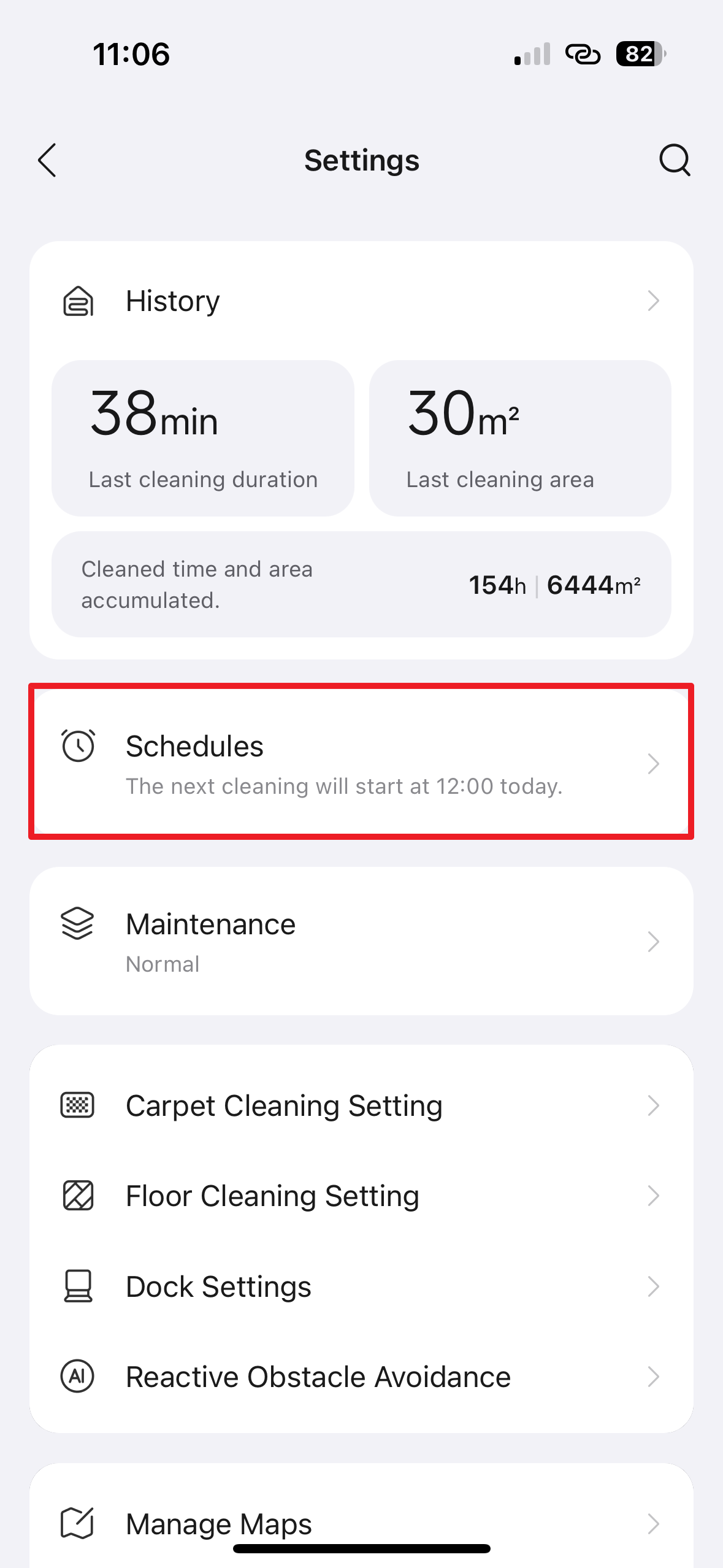
Task: Go back from Settings
Action: 48,160
